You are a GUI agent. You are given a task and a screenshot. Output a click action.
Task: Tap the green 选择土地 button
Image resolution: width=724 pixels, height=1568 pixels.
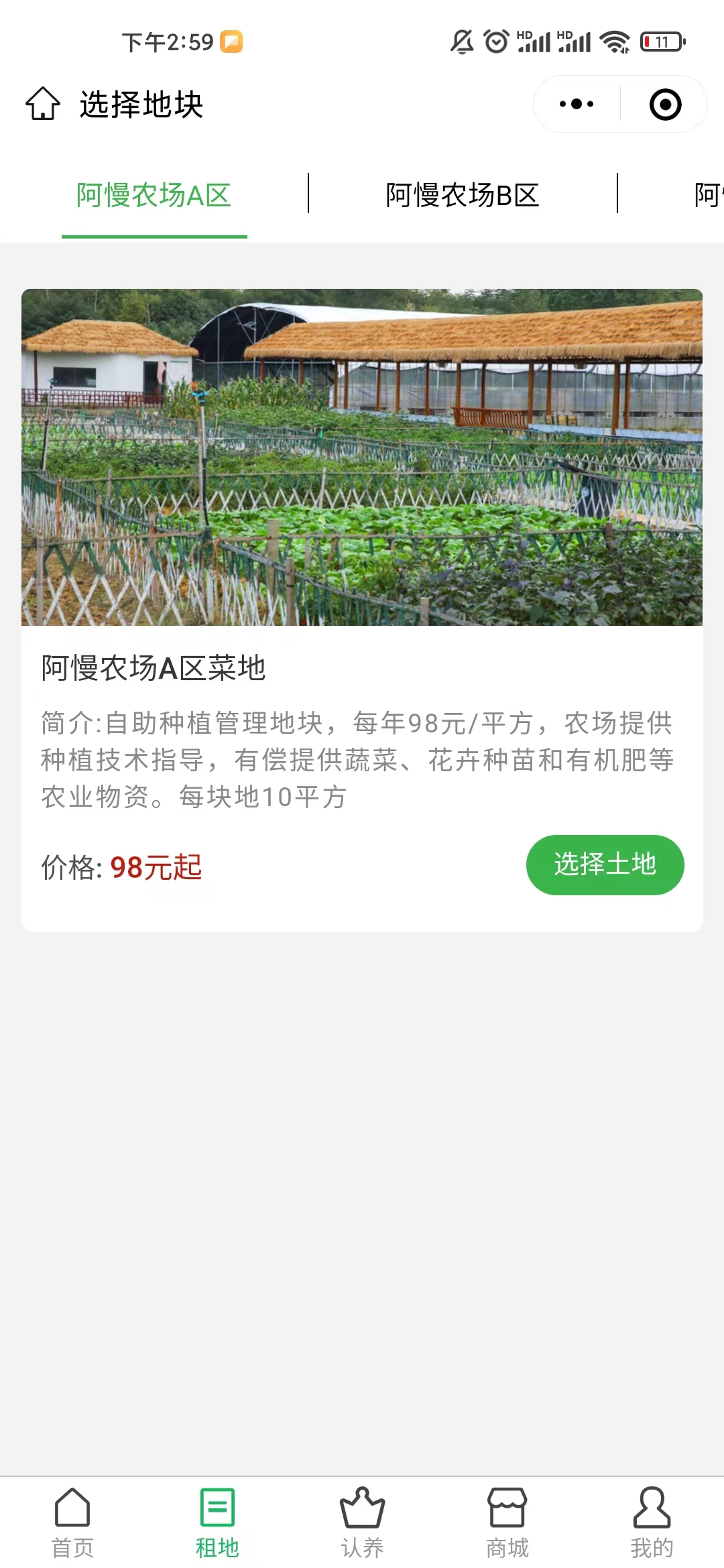coord(605,864)
